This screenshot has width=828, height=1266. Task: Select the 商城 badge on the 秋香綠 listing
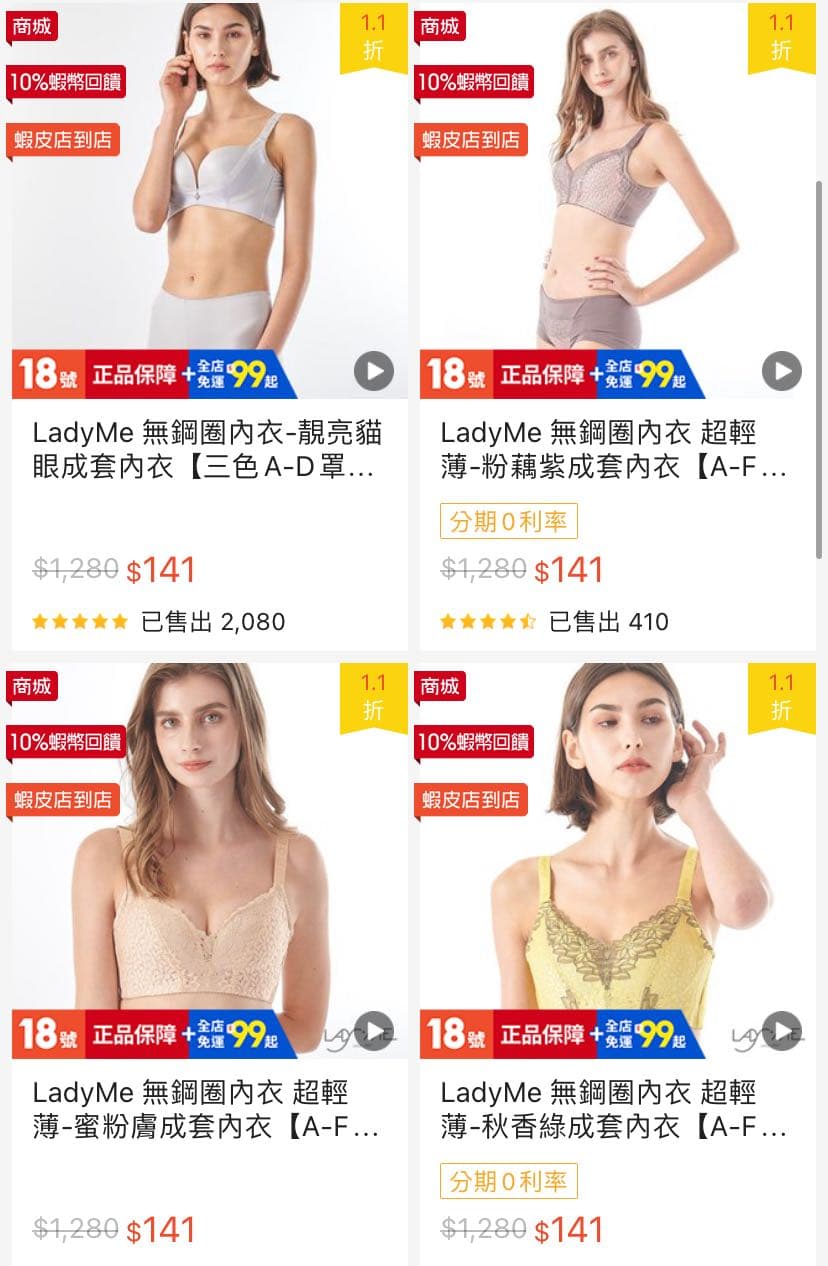(441, 687)
